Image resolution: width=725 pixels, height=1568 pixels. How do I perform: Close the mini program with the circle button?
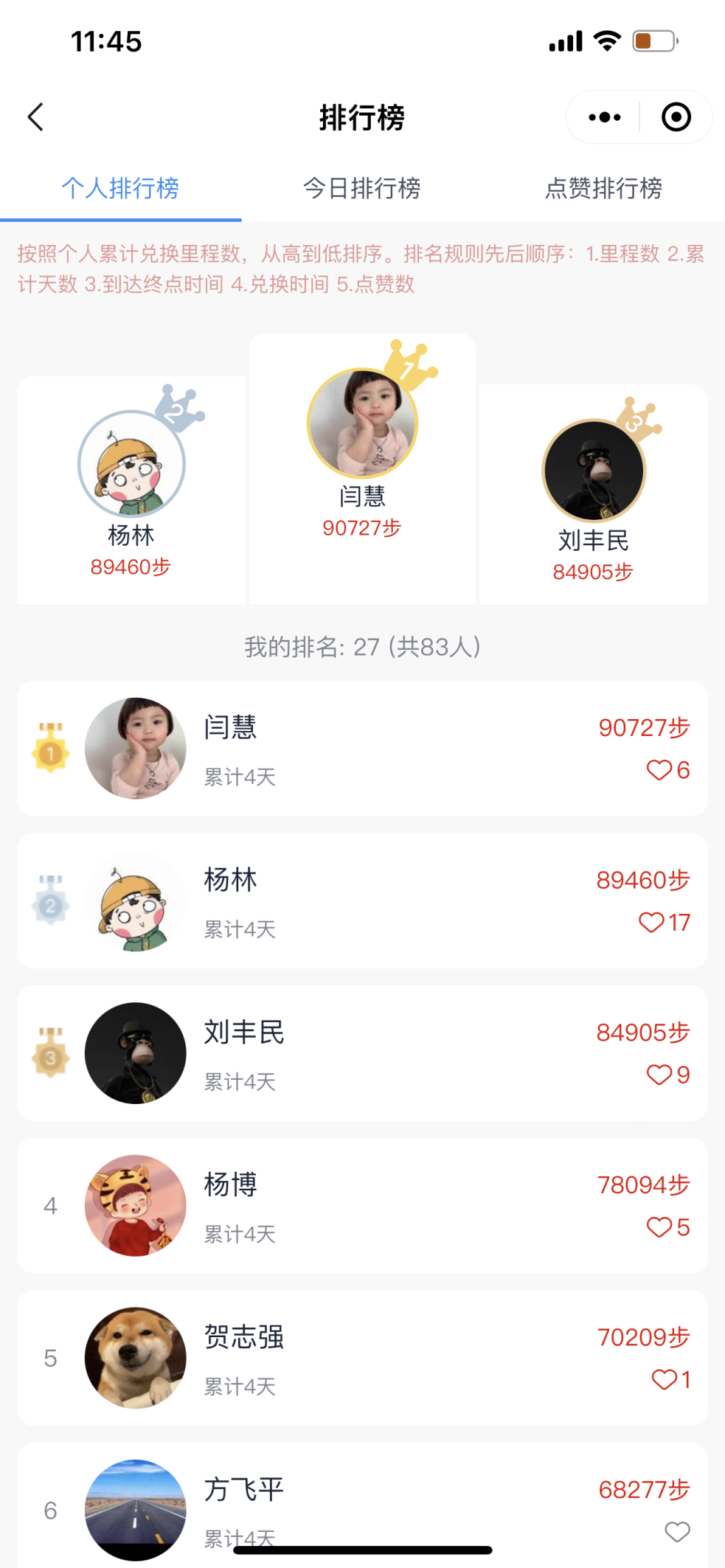[x=676, y=117]
